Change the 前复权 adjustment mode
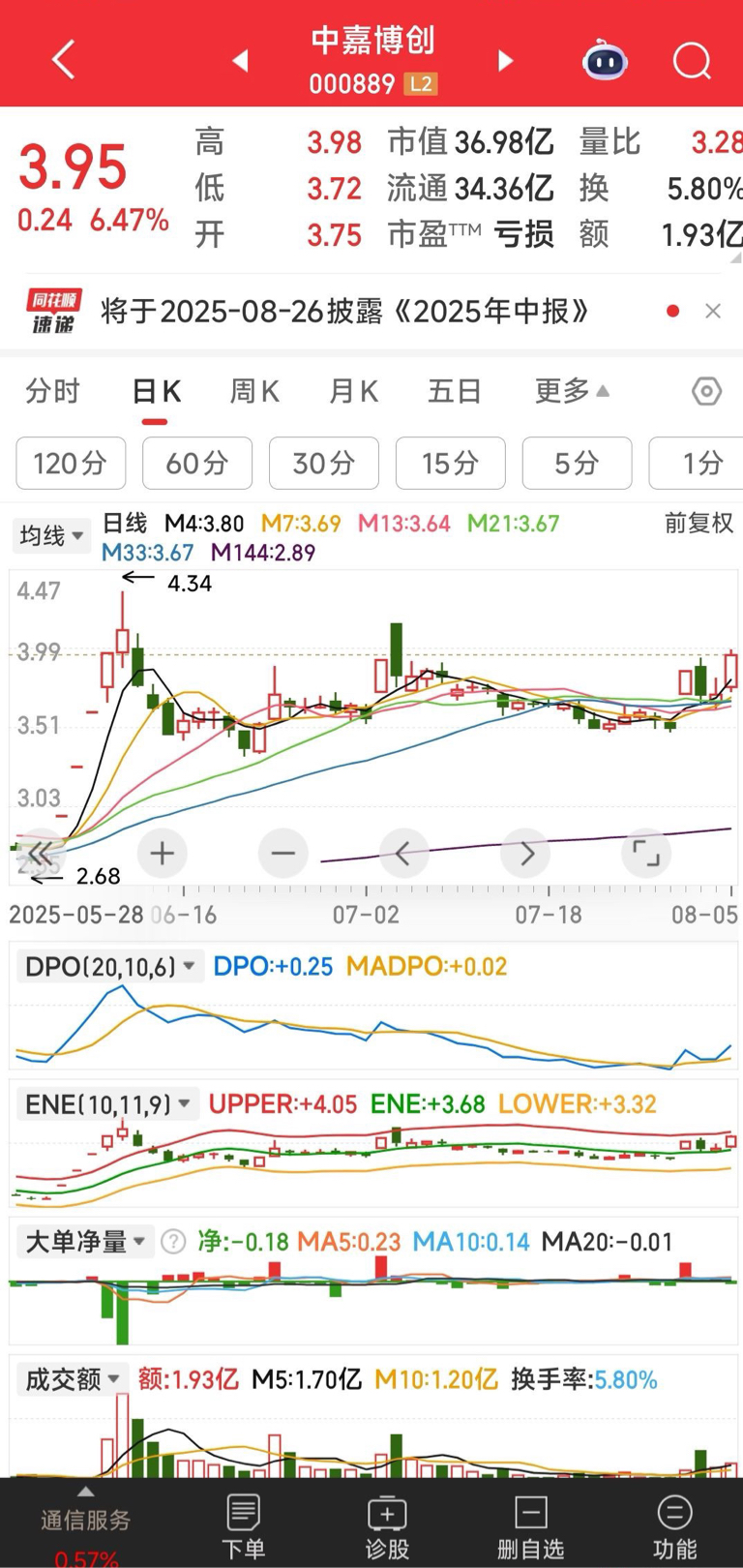 tap(698, 524)
